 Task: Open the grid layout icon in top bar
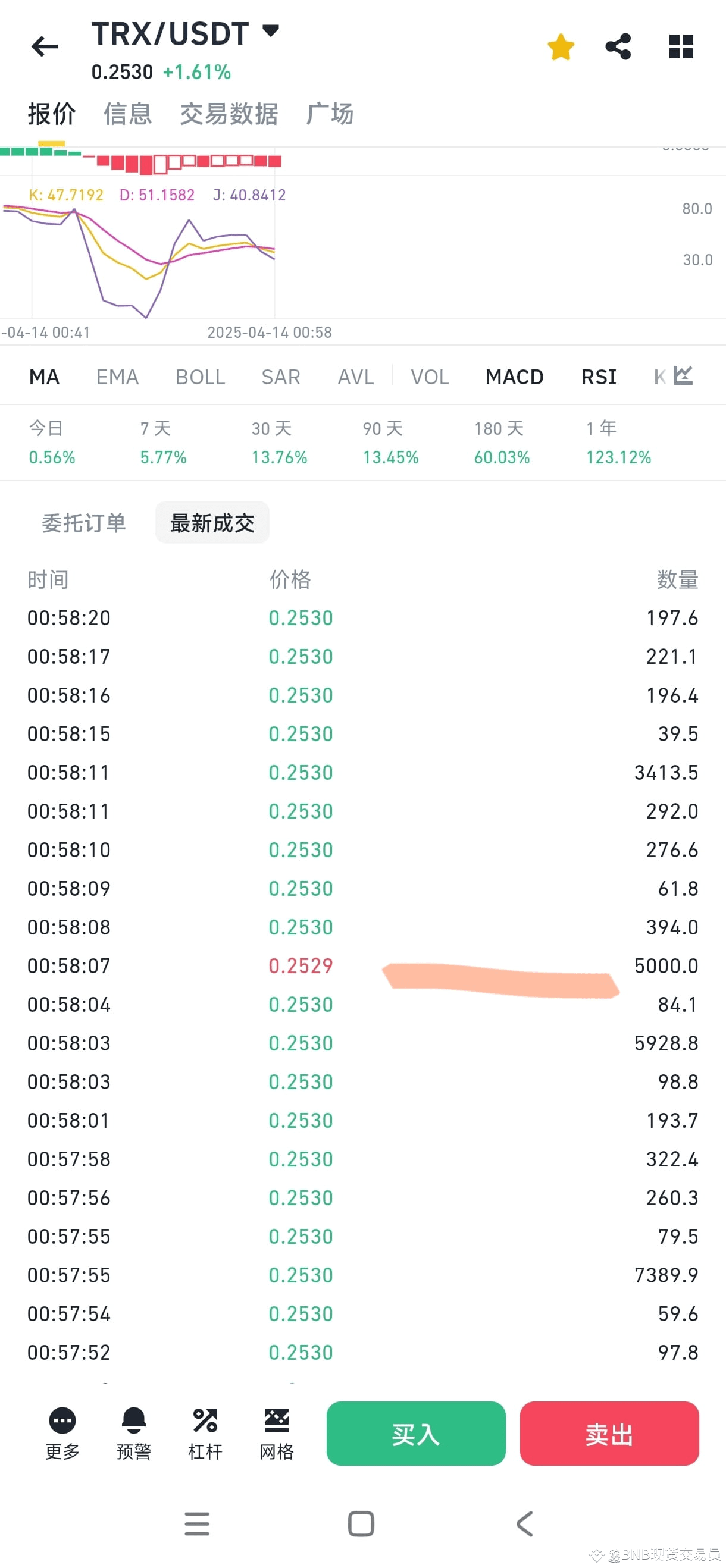[x=680, y=46]
